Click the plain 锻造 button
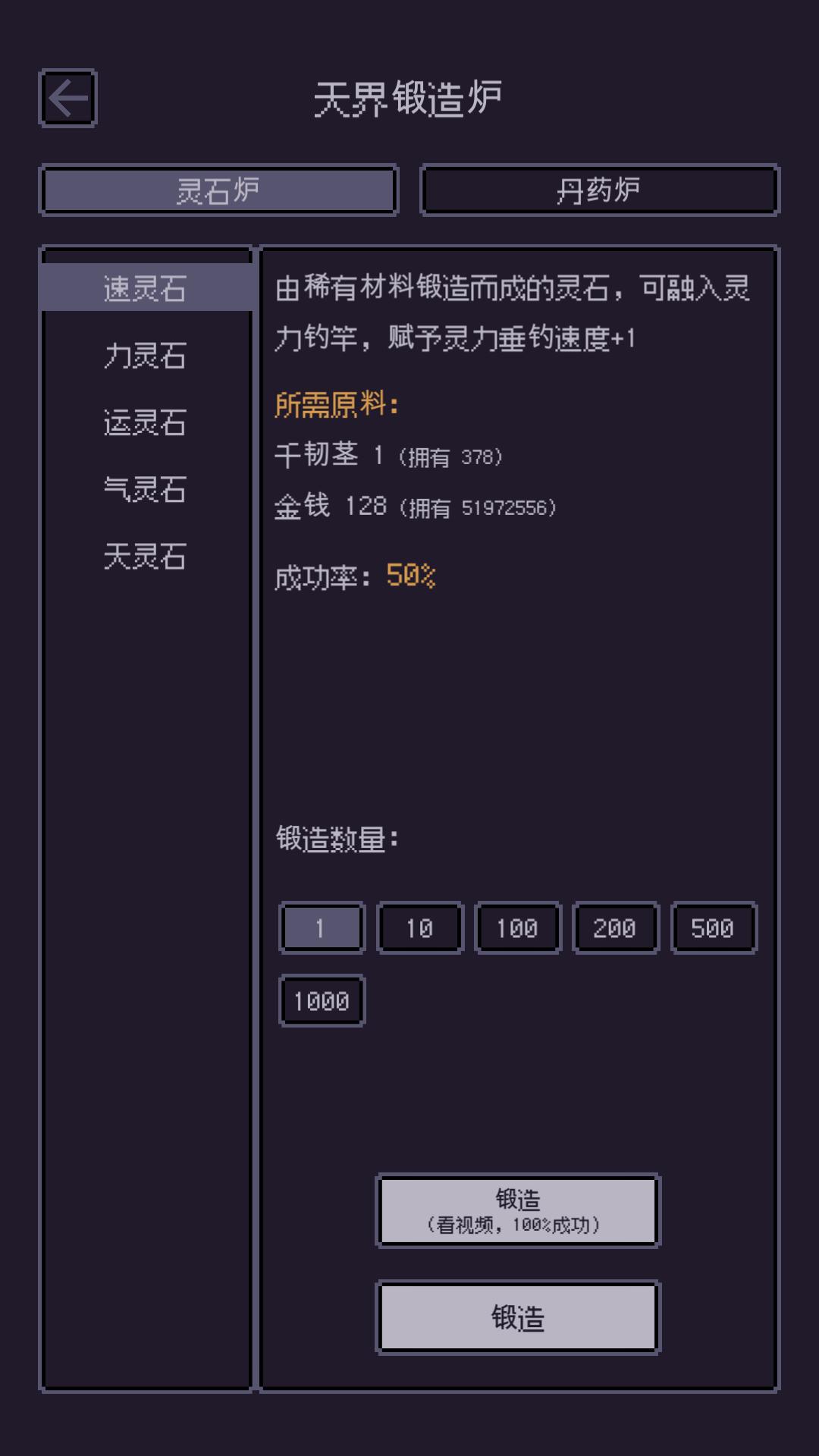Screen dimensions: 819x1456 pyautogui.click(x=518, y=1316)
